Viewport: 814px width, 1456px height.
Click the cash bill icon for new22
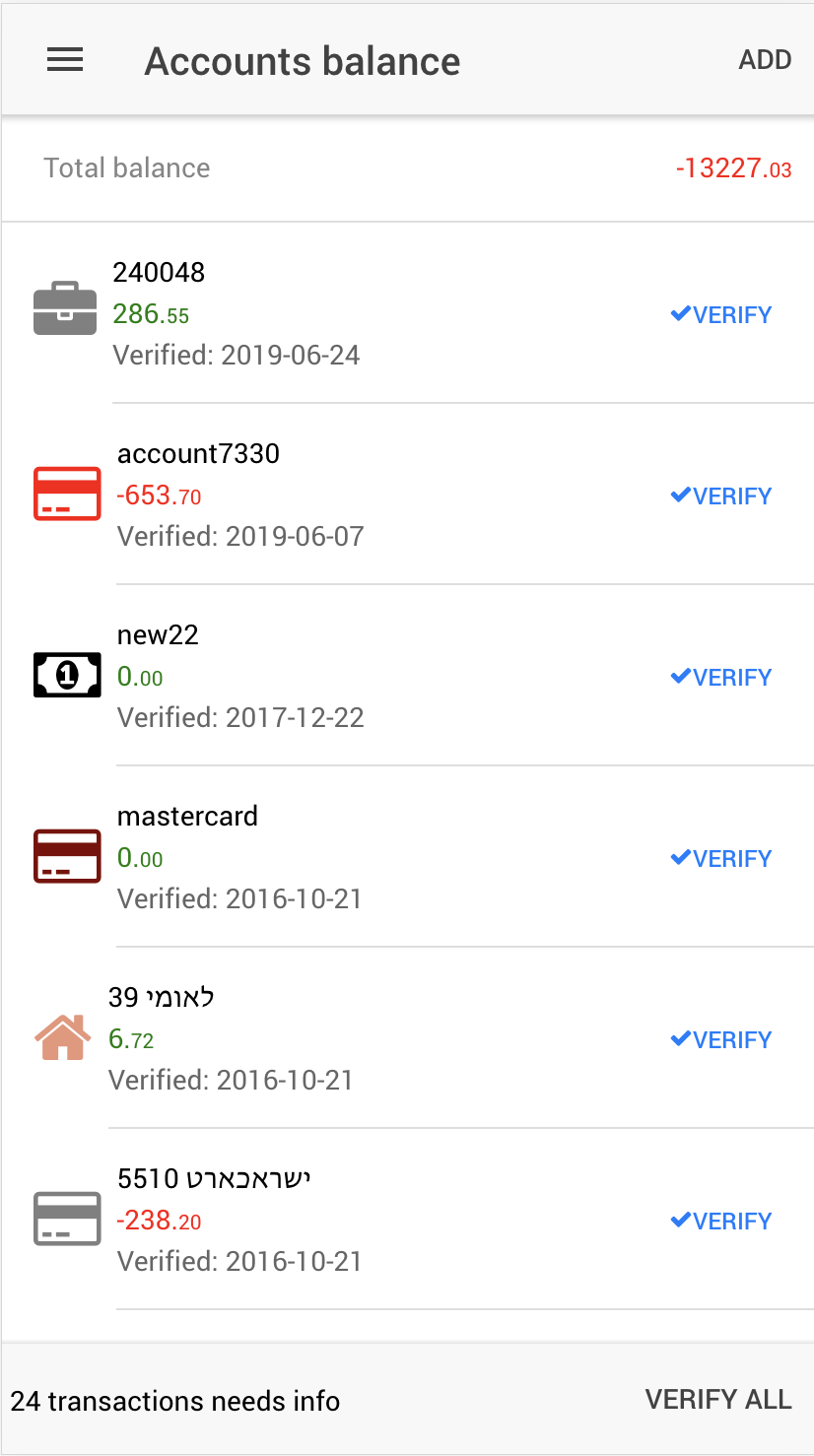(x=66, y=675)
